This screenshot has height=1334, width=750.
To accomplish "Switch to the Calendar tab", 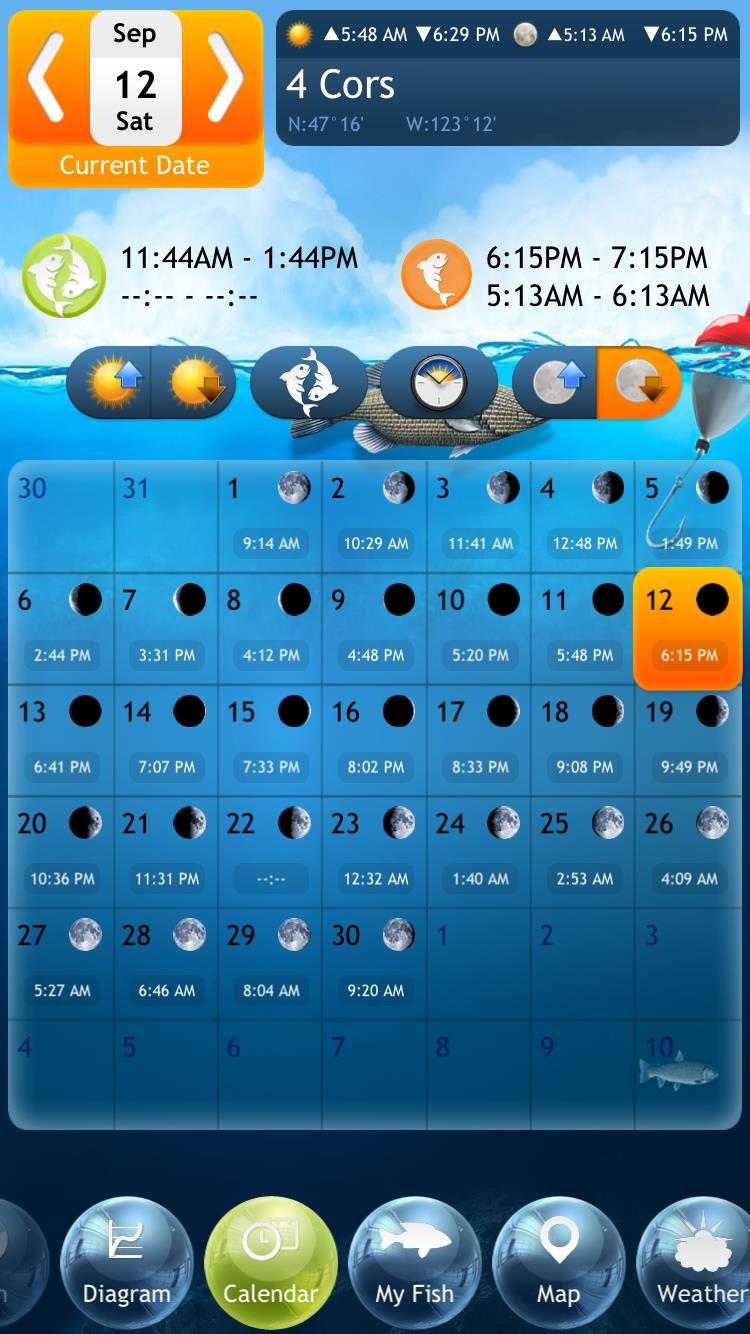I will (x=271, y=1263).
